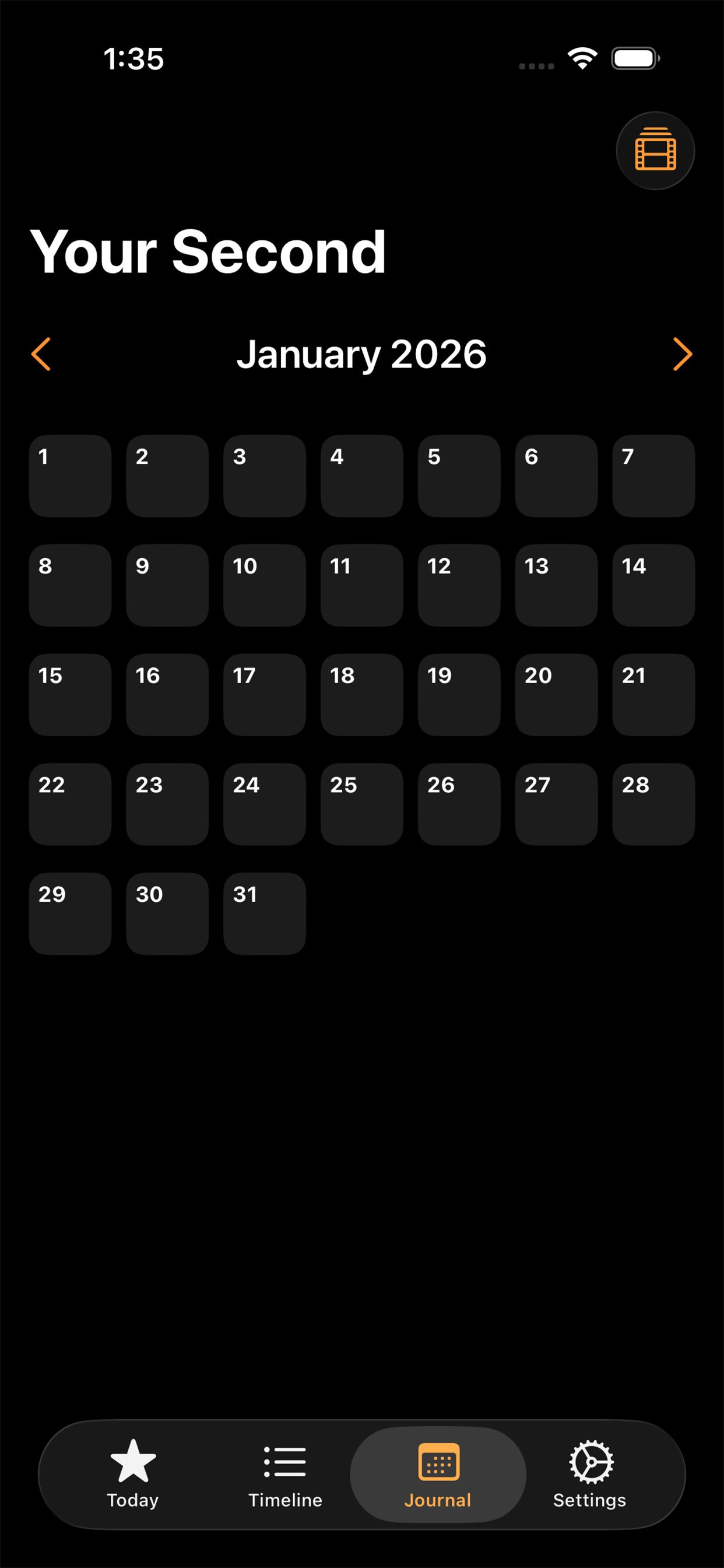Screen dimensions: 724x1568
Task: Tap the day 22 square
Action: pyautogui.click(x=70, y=804)
